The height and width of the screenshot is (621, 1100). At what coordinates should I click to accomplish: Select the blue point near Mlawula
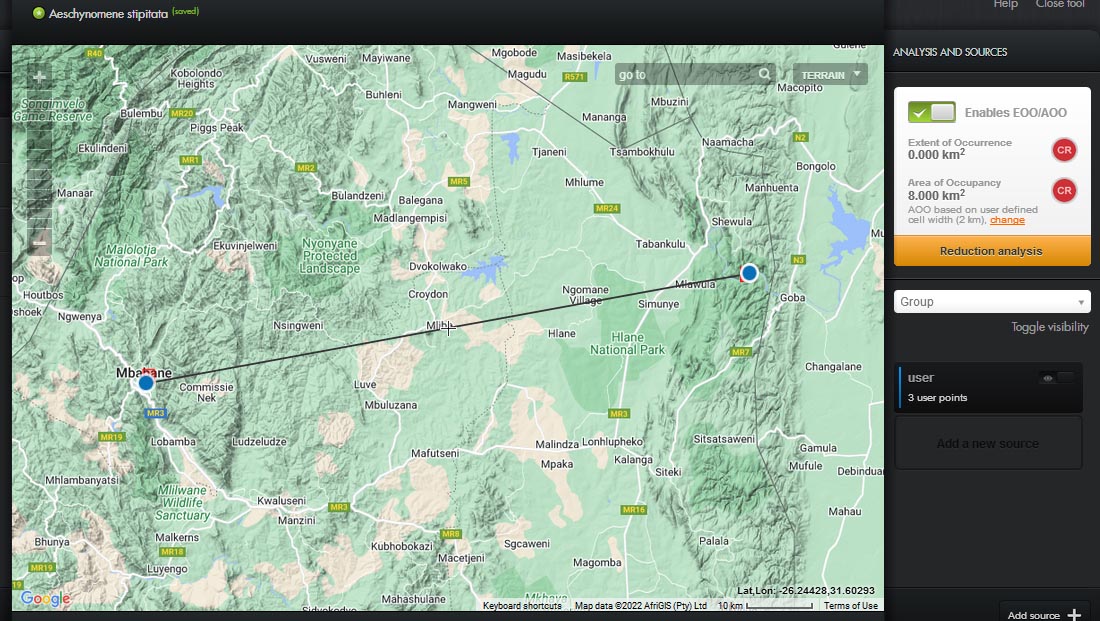749,272
